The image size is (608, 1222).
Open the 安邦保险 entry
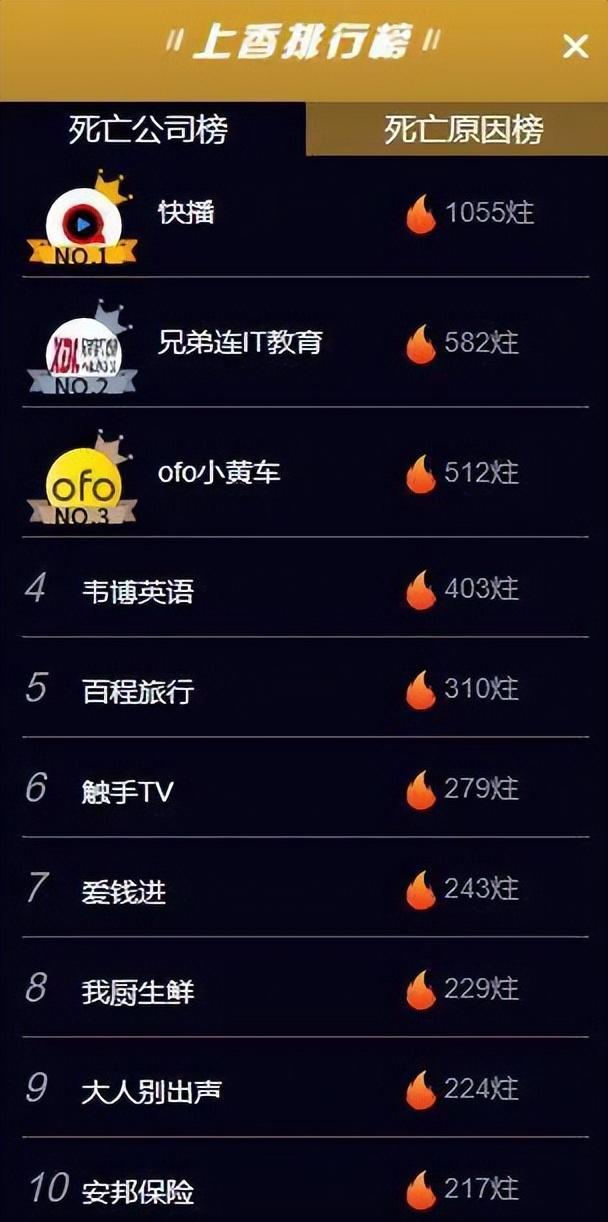[138, 1191]
